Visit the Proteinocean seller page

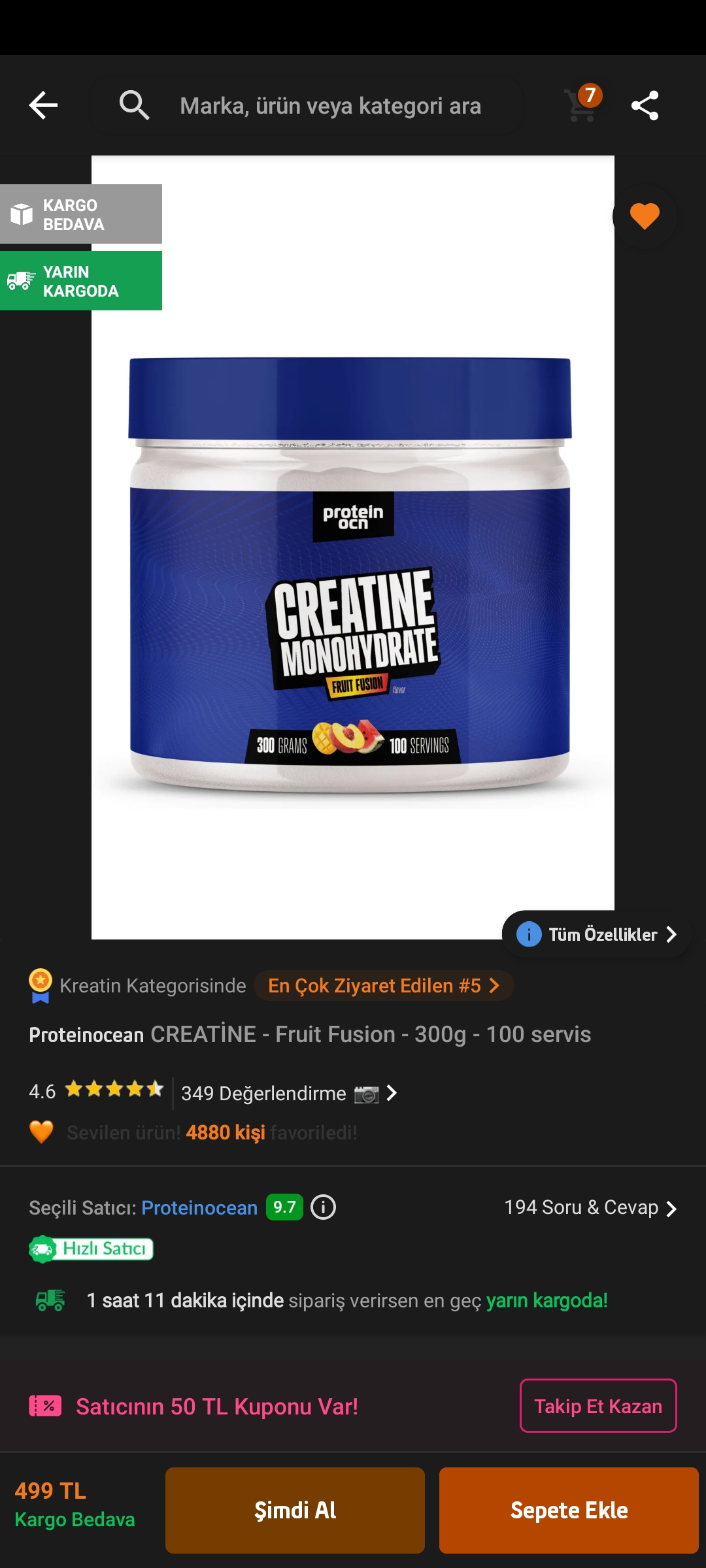(199, 1207)
